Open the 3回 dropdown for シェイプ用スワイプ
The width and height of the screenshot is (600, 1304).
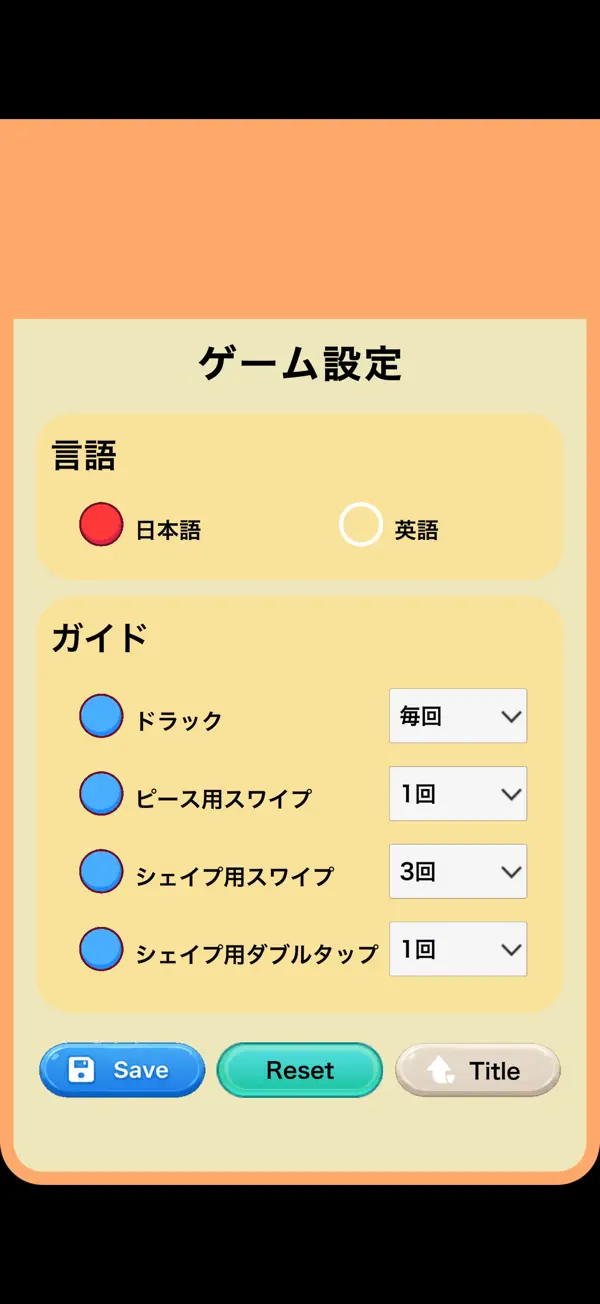(x=458, y=871)
